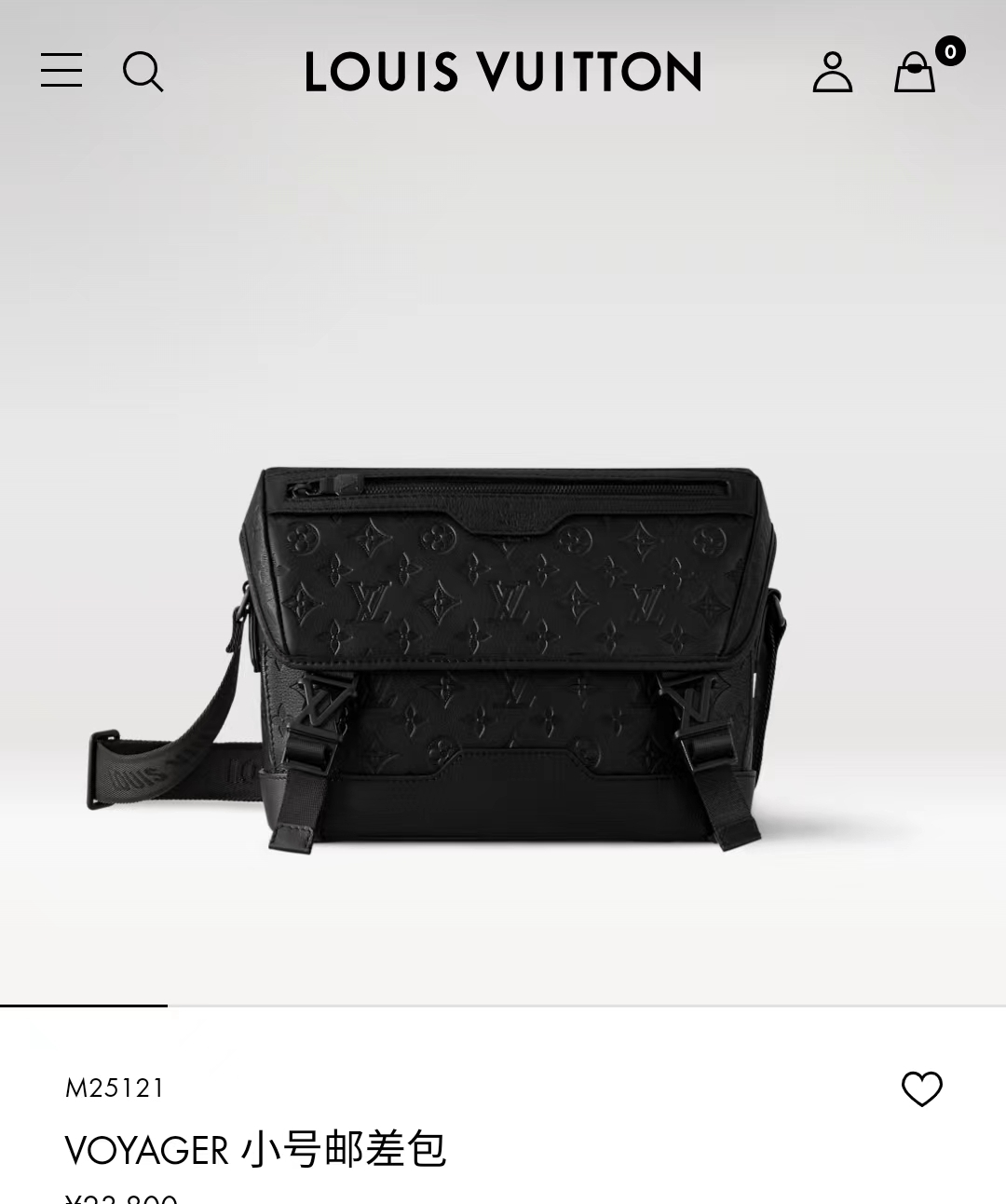Open the hamburger navigation menu

pos(61,71)
